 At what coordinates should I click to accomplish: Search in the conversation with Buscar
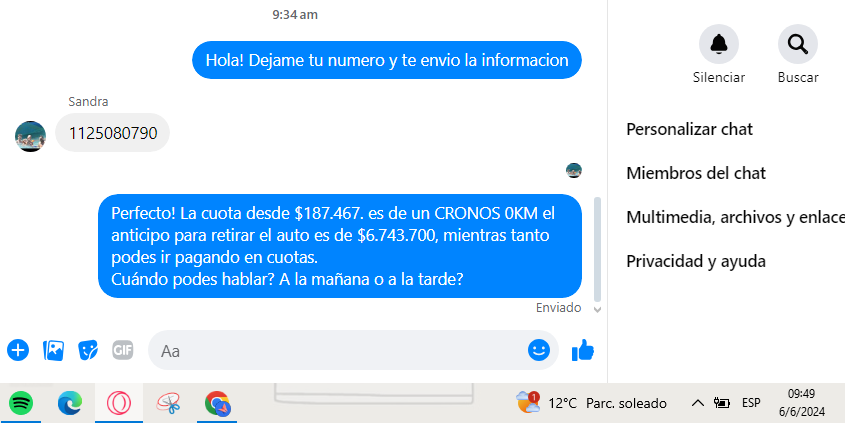point(797,44)
